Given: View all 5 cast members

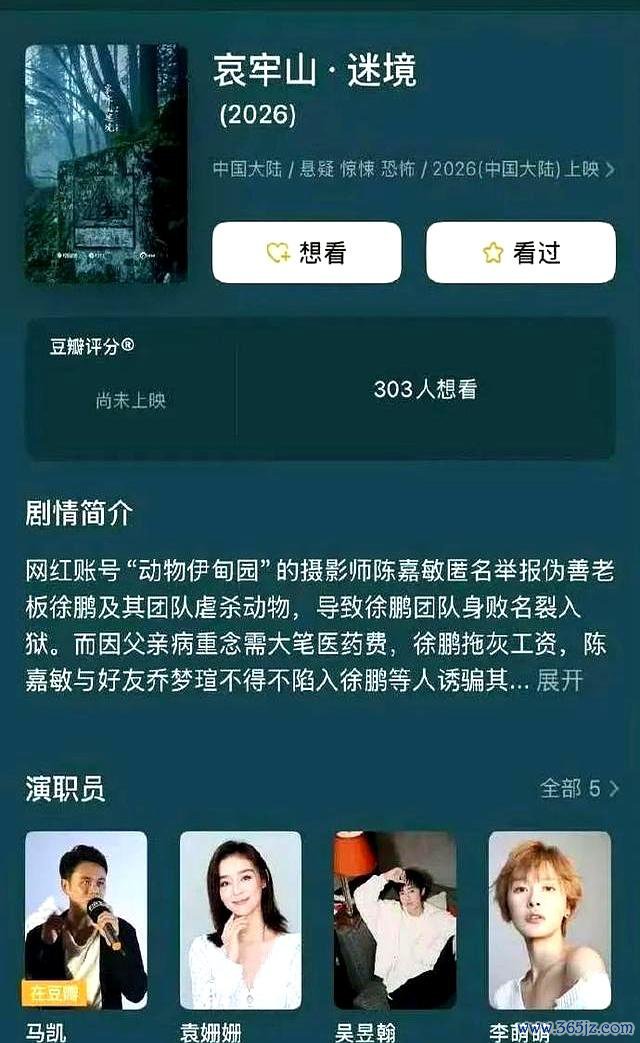Looking at the screenshot, I should coord(579,788).
